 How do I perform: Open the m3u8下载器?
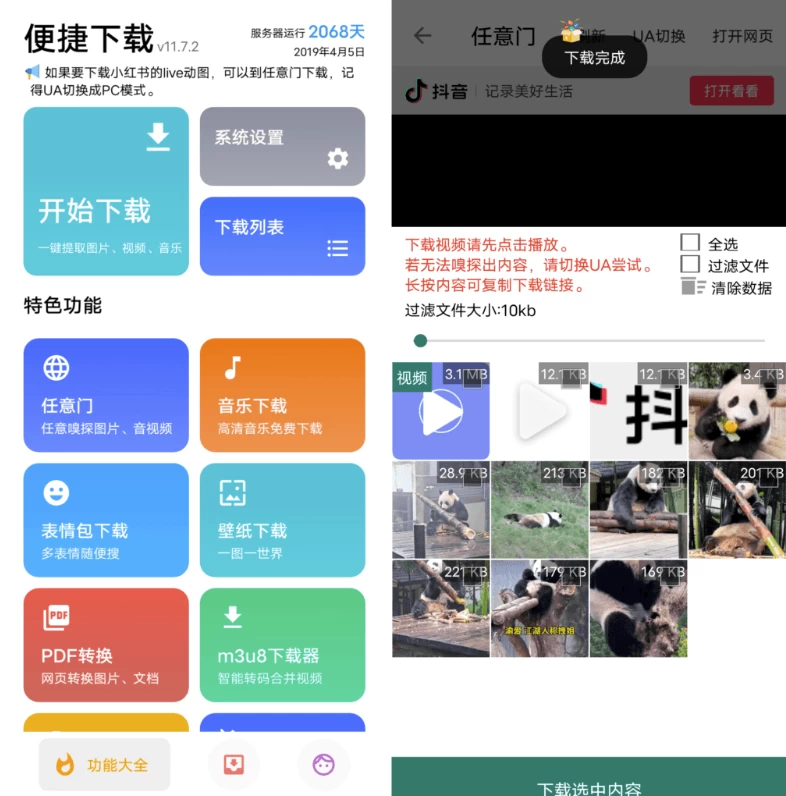click(282, 644)
